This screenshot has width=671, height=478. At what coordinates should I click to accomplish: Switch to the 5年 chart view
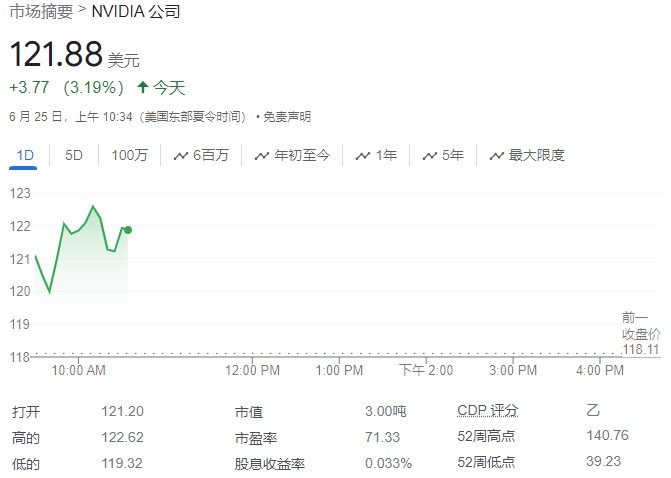click(443, 155)
